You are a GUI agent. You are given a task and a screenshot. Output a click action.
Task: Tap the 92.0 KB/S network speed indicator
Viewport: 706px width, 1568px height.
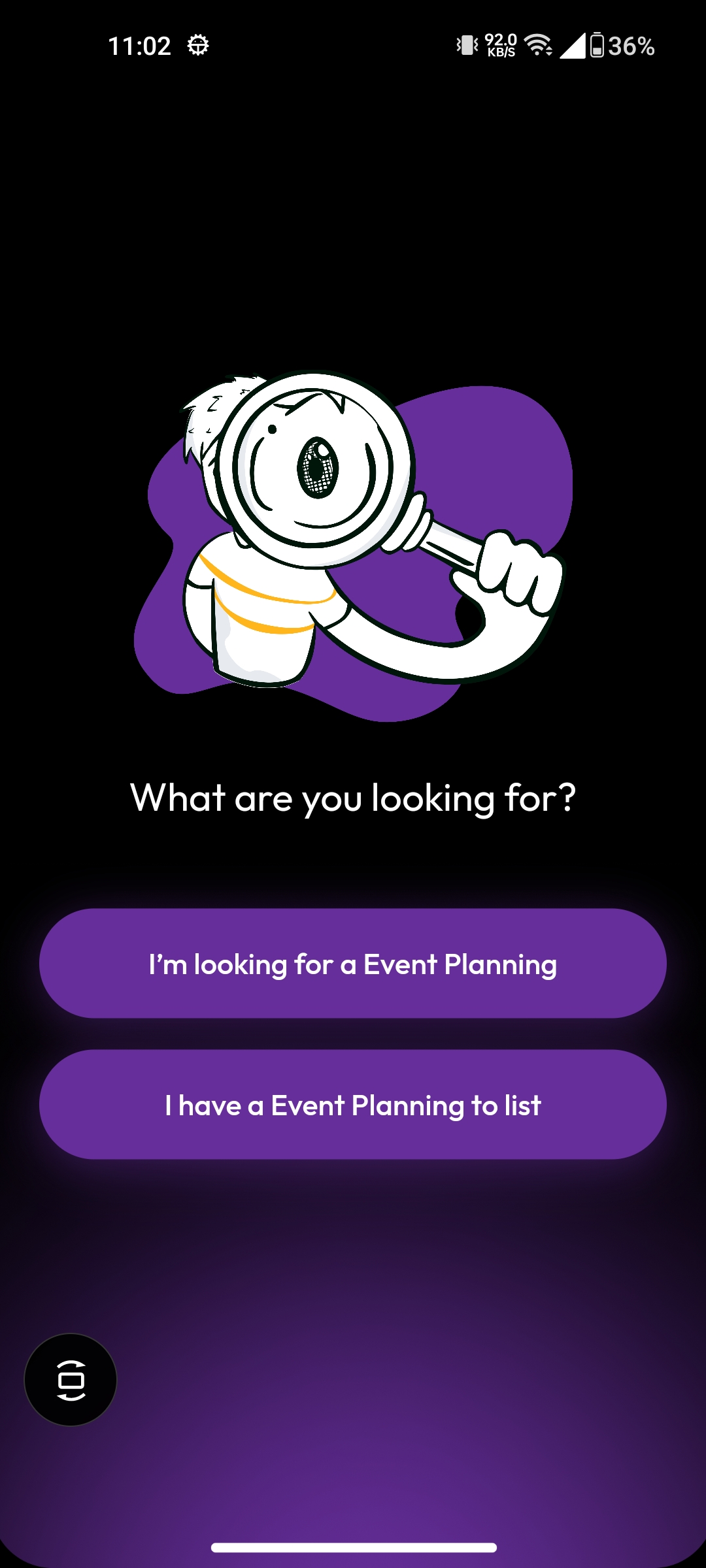[x=500, y=44]
